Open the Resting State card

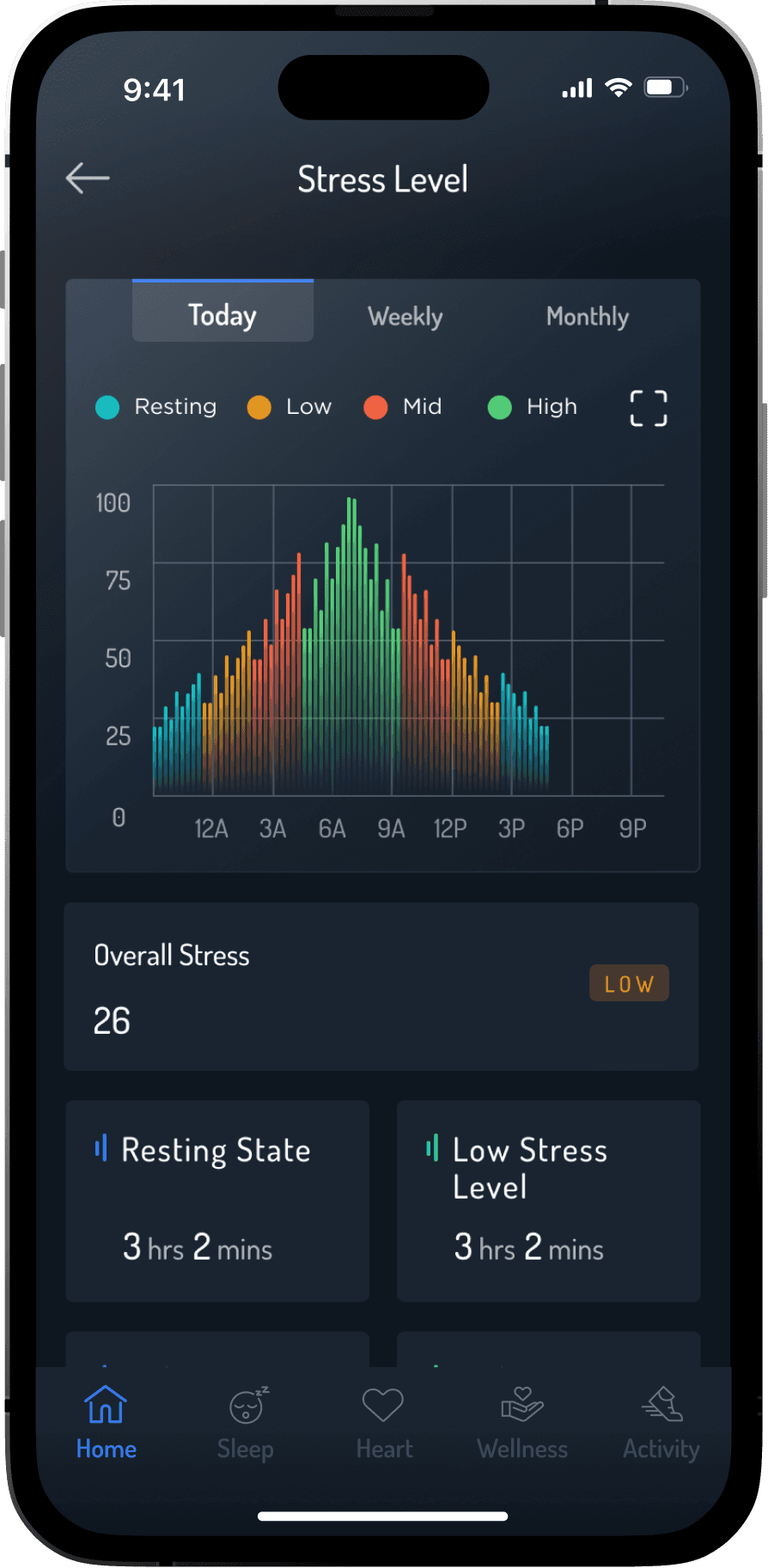(217, 1200)
